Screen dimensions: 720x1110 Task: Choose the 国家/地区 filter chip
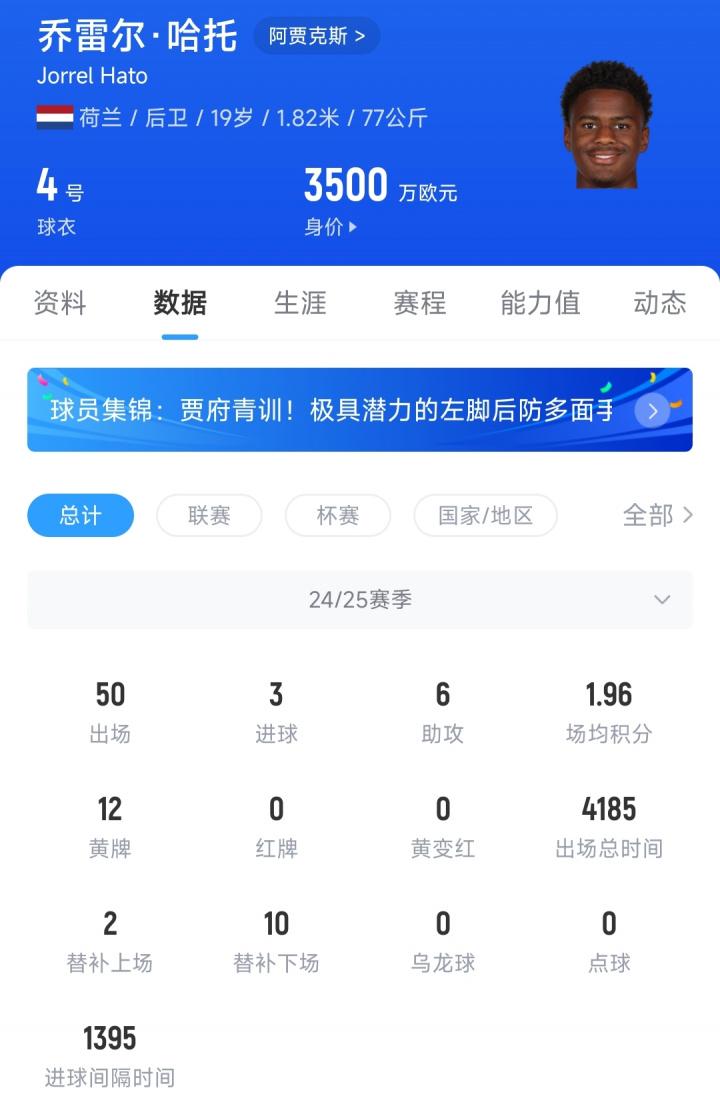coord(485,516)
